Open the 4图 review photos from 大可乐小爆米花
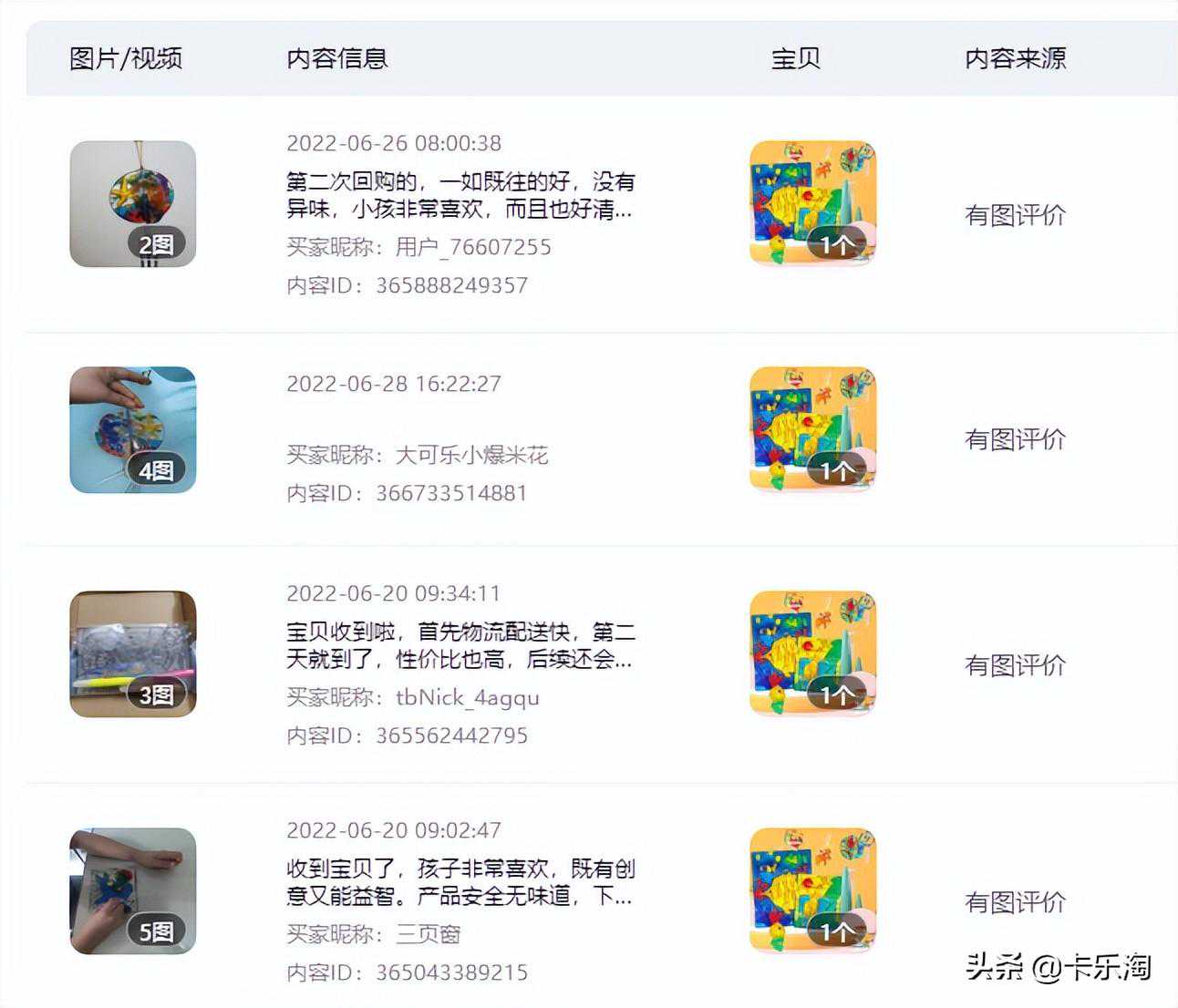This screenshot has width=1178, height=1008. point(133,429)
